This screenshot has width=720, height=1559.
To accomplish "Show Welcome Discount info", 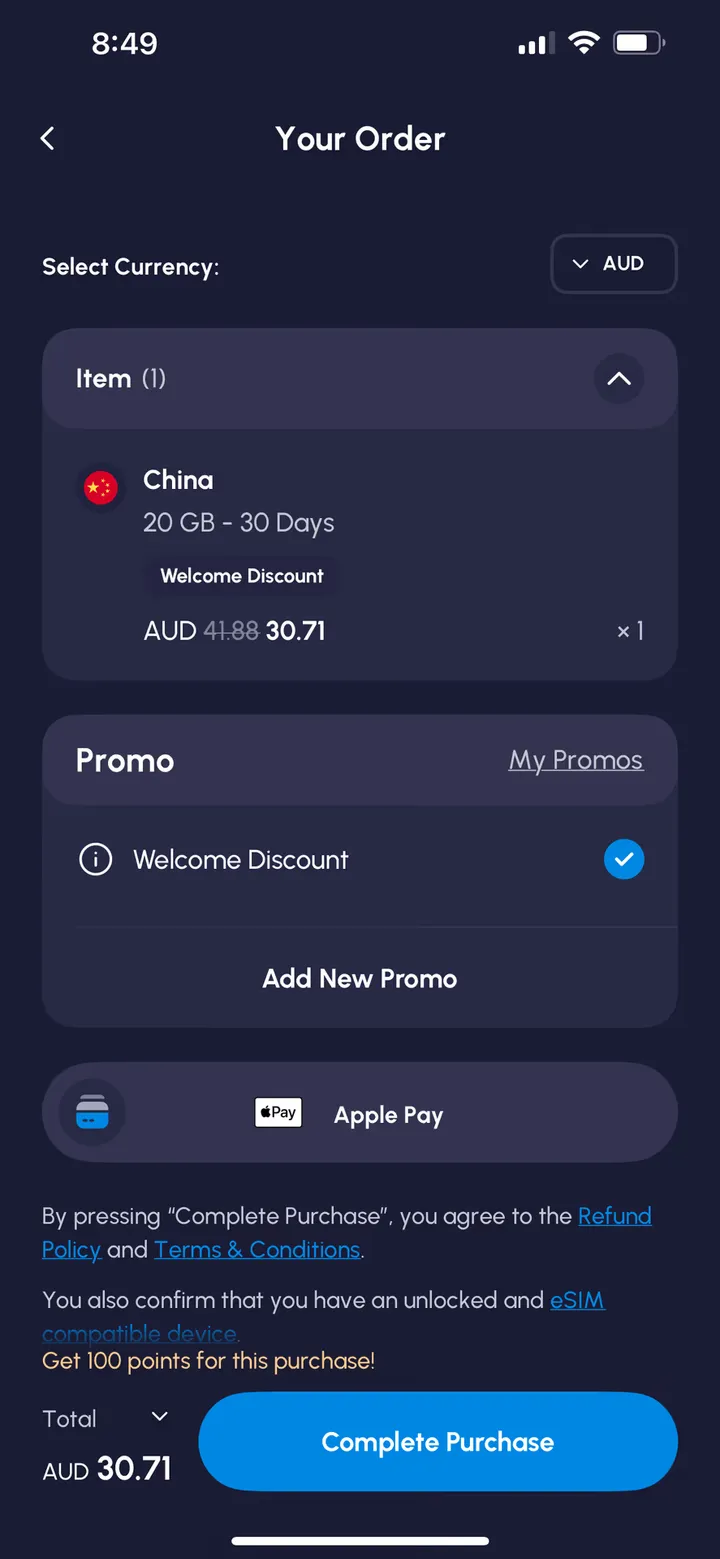I will pos(96,860).
